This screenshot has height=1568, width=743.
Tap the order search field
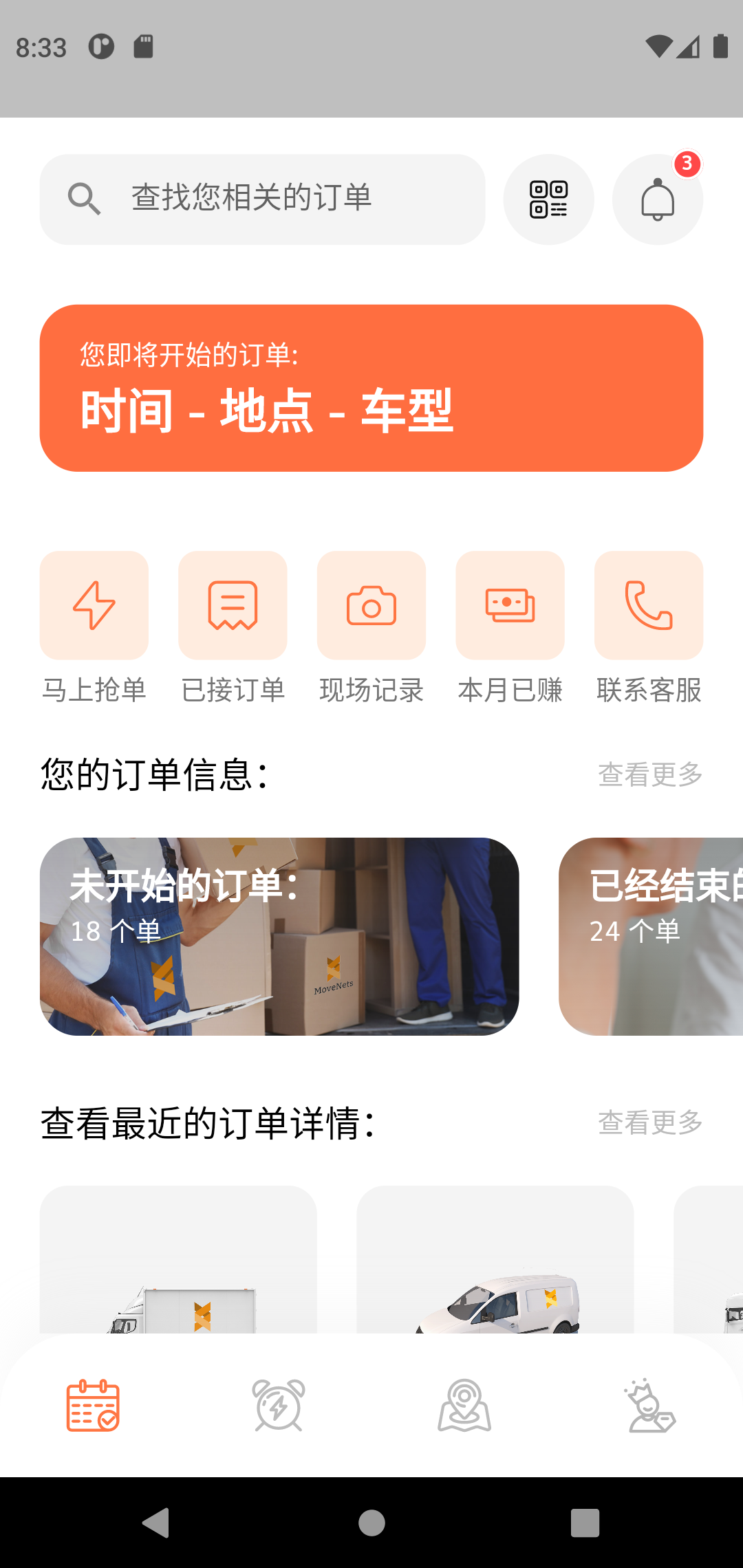(261, 199)
